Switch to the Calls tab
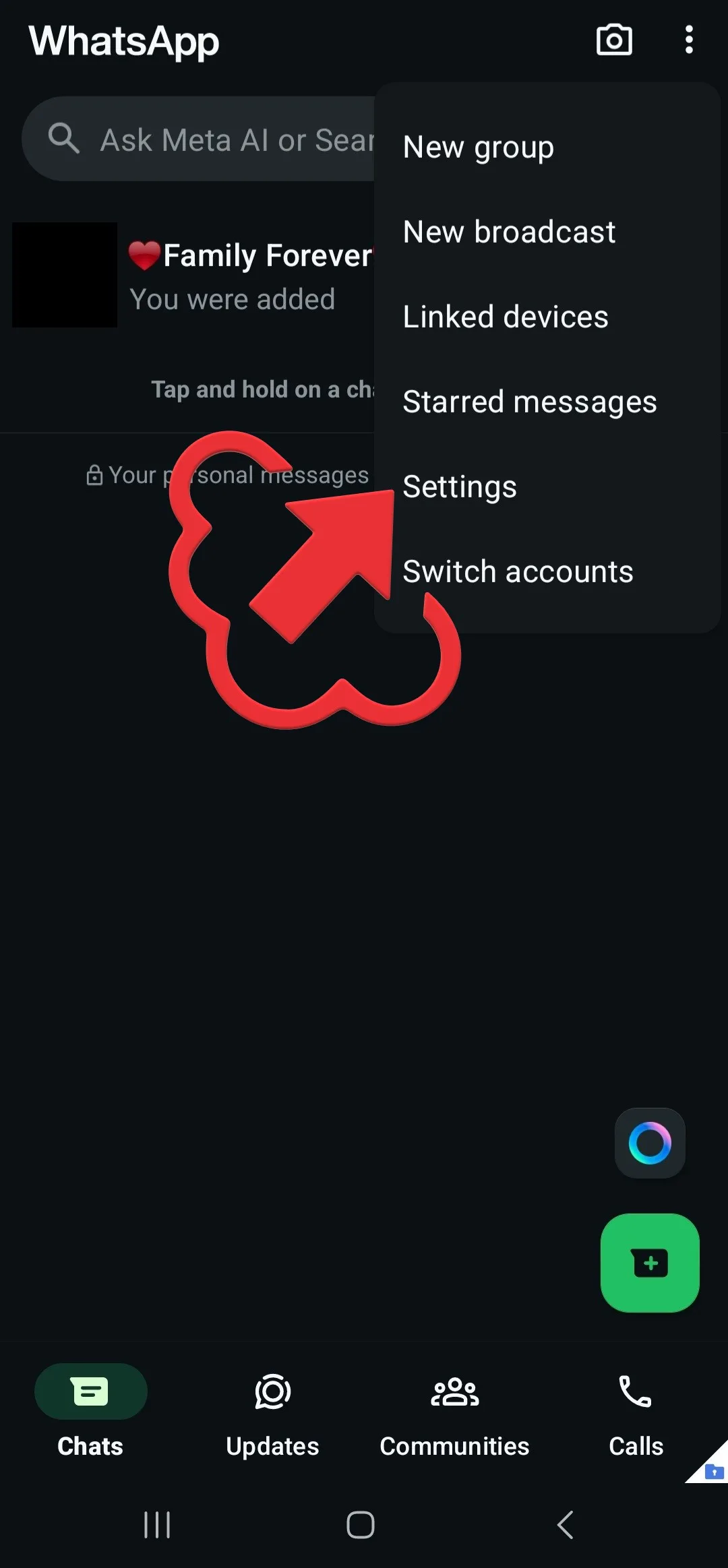The width and height of the screenshot is (728, 1568). pos(636,1408)
